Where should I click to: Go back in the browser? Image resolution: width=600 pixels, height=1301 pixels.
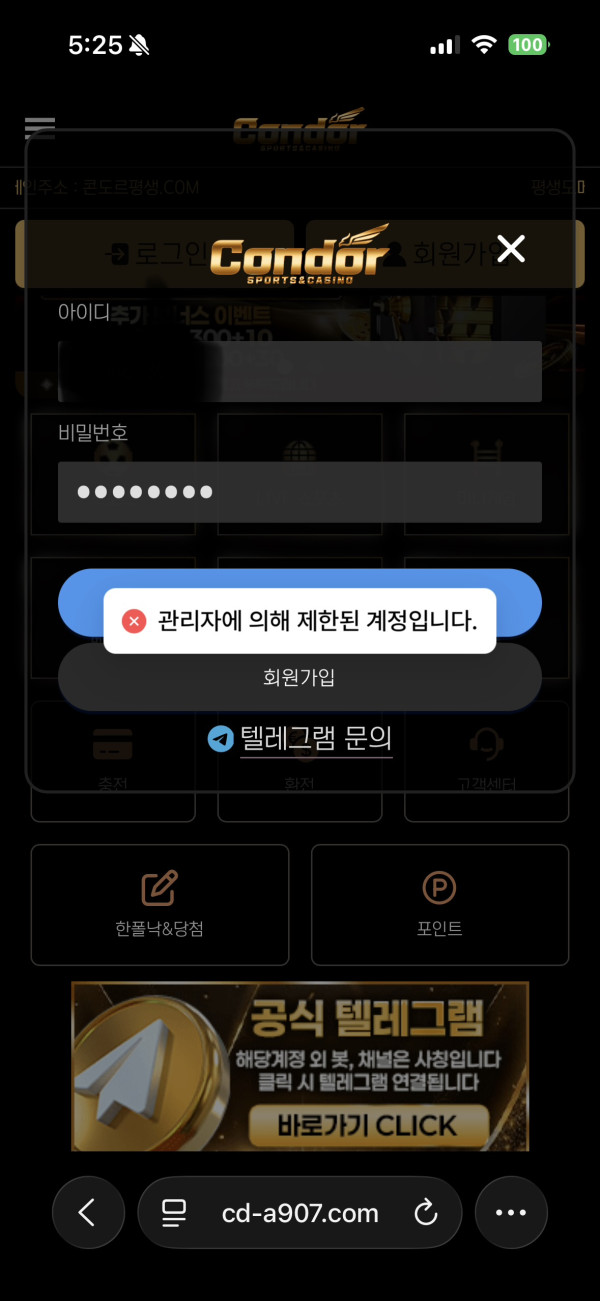[x=88, y=1213]
